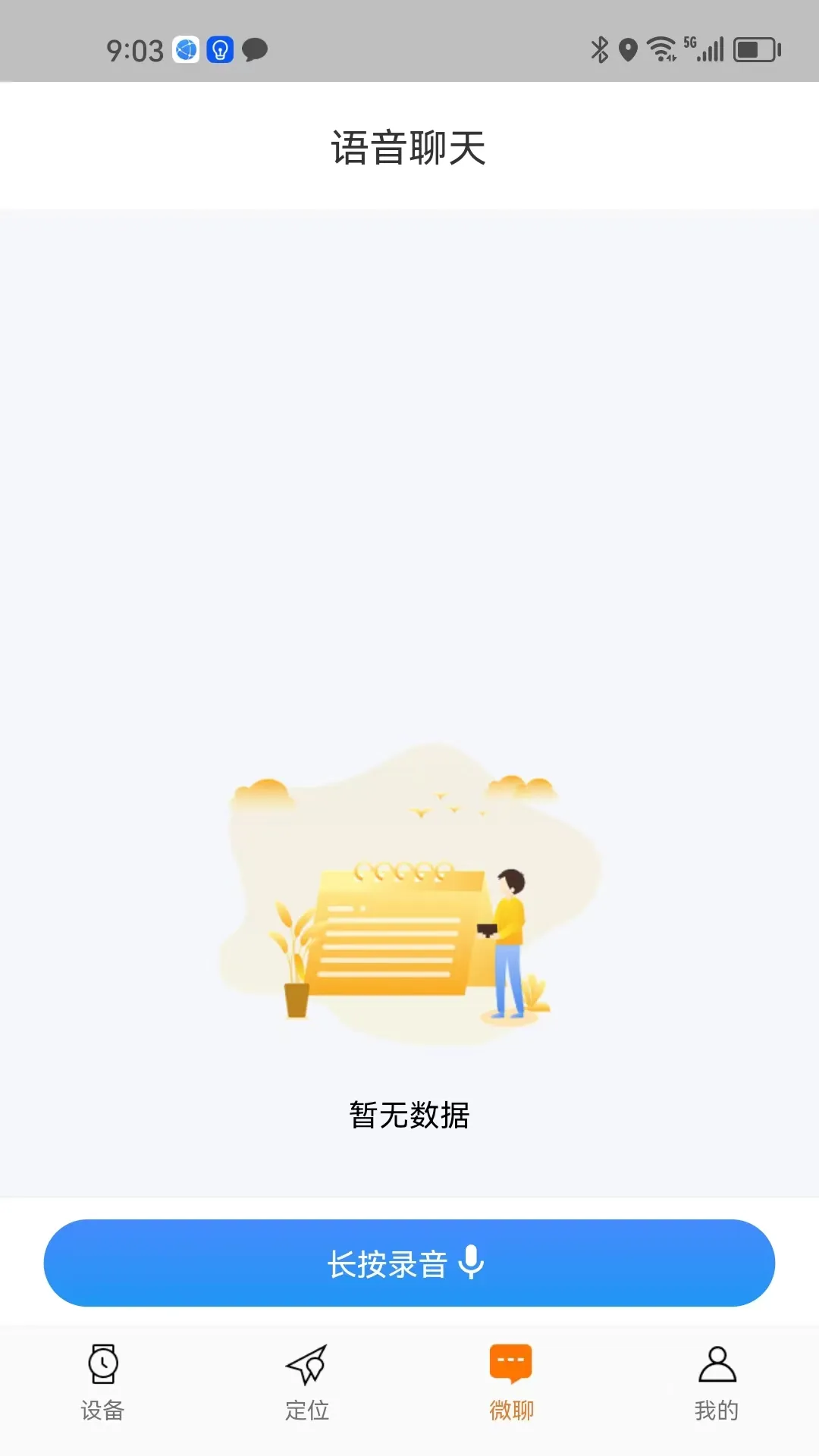Click the Bluetooth icon in the status bar

coord(598,48)
